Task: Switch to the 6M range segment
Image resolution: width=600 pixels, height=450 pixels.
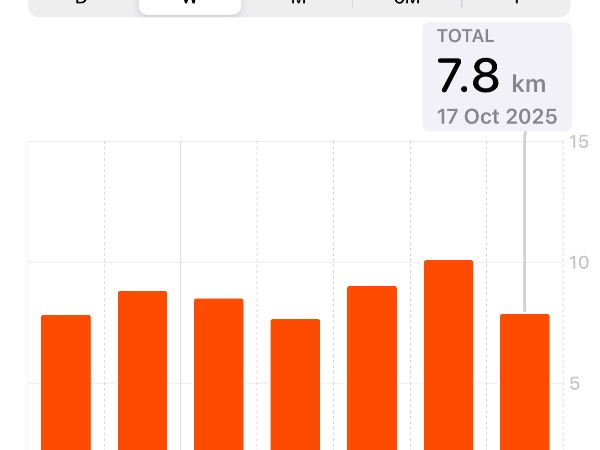Action: pyautogui.click(x=406, y=4)
